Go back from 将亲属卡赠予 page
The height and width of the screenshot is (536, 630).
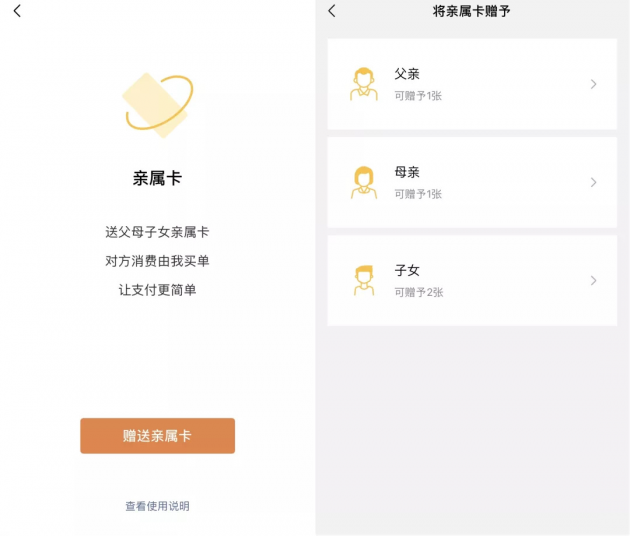tap(332, 11)
